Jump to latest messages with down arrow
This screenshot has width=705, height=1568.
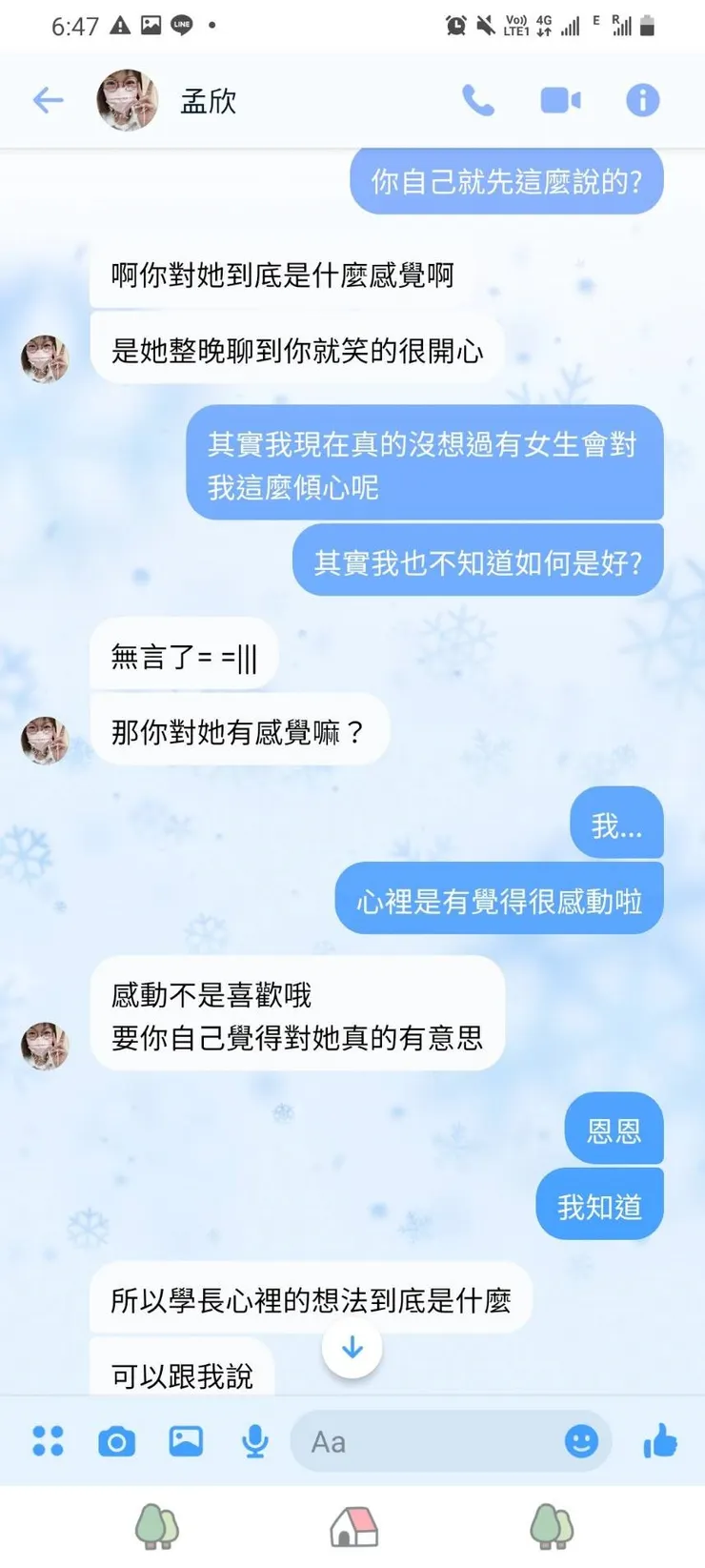[x=352, y=1348]
